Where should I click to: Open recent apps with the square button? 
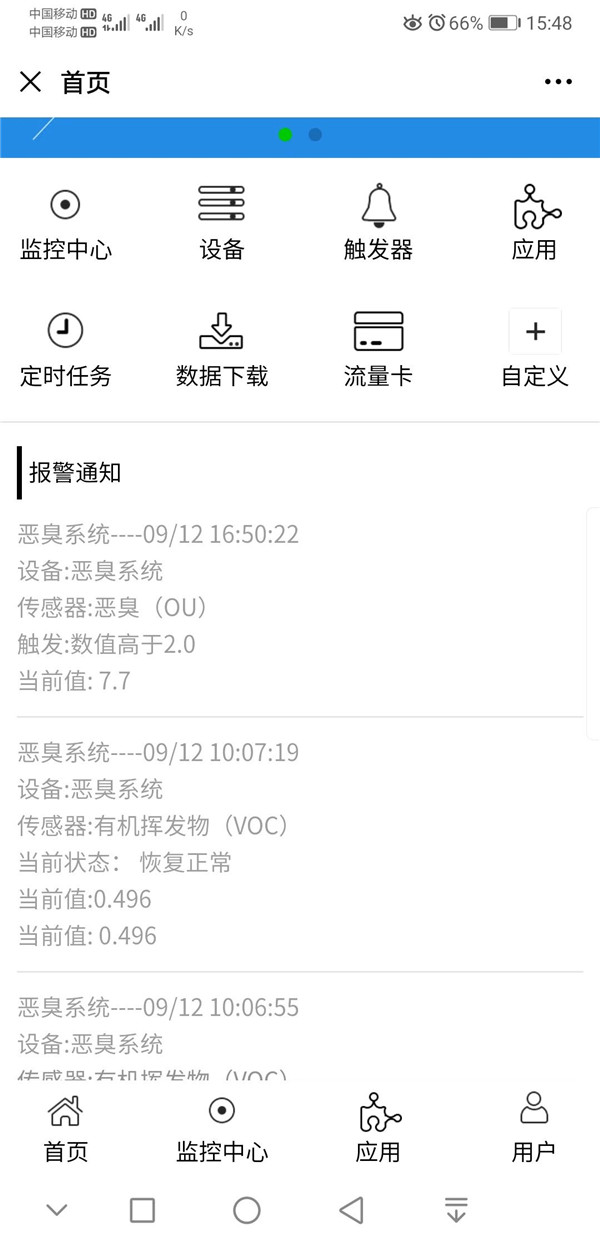pyautogui.click(x=143, y=1210)
